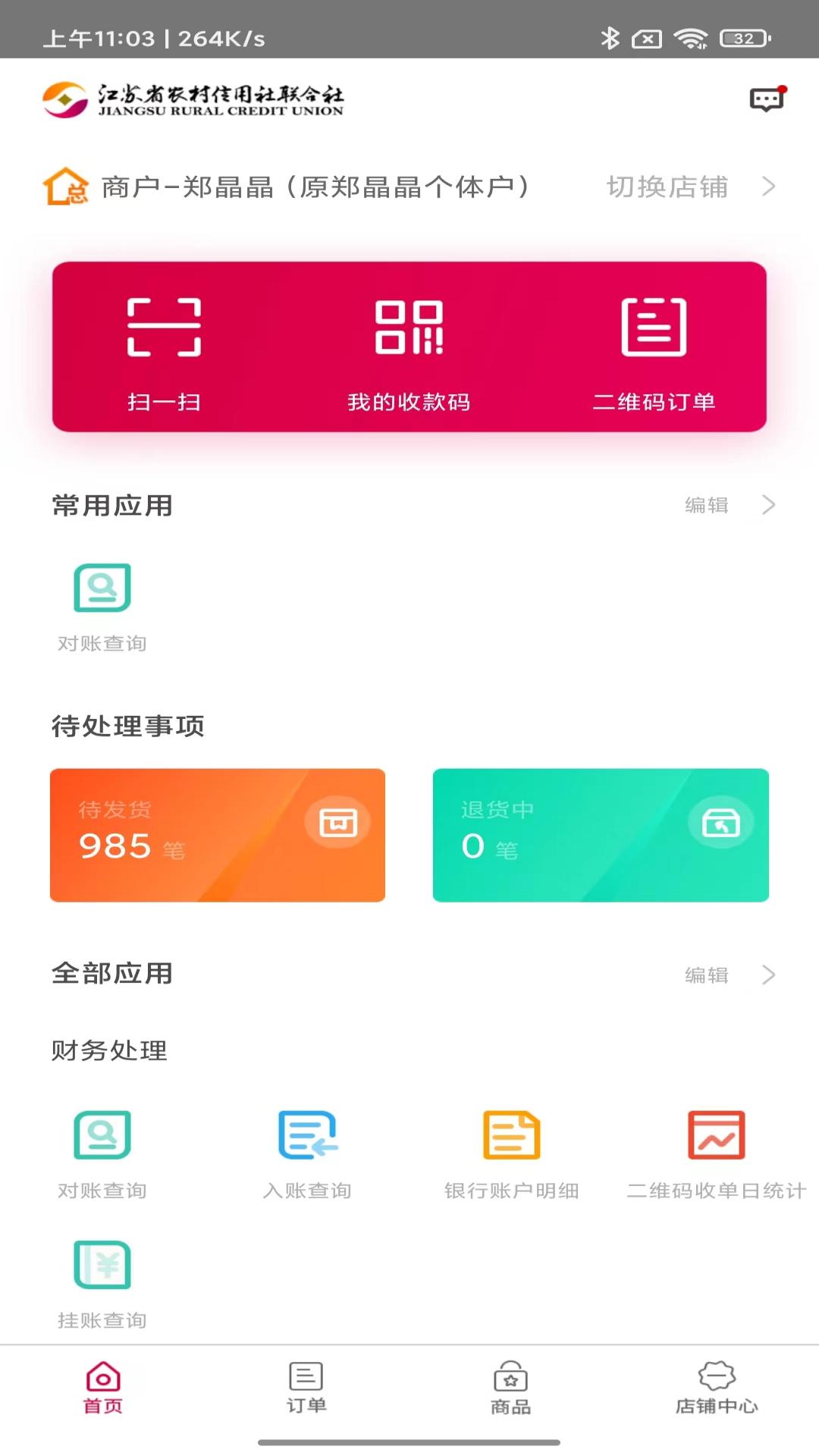Switch to the 订单 tab

306,1399
